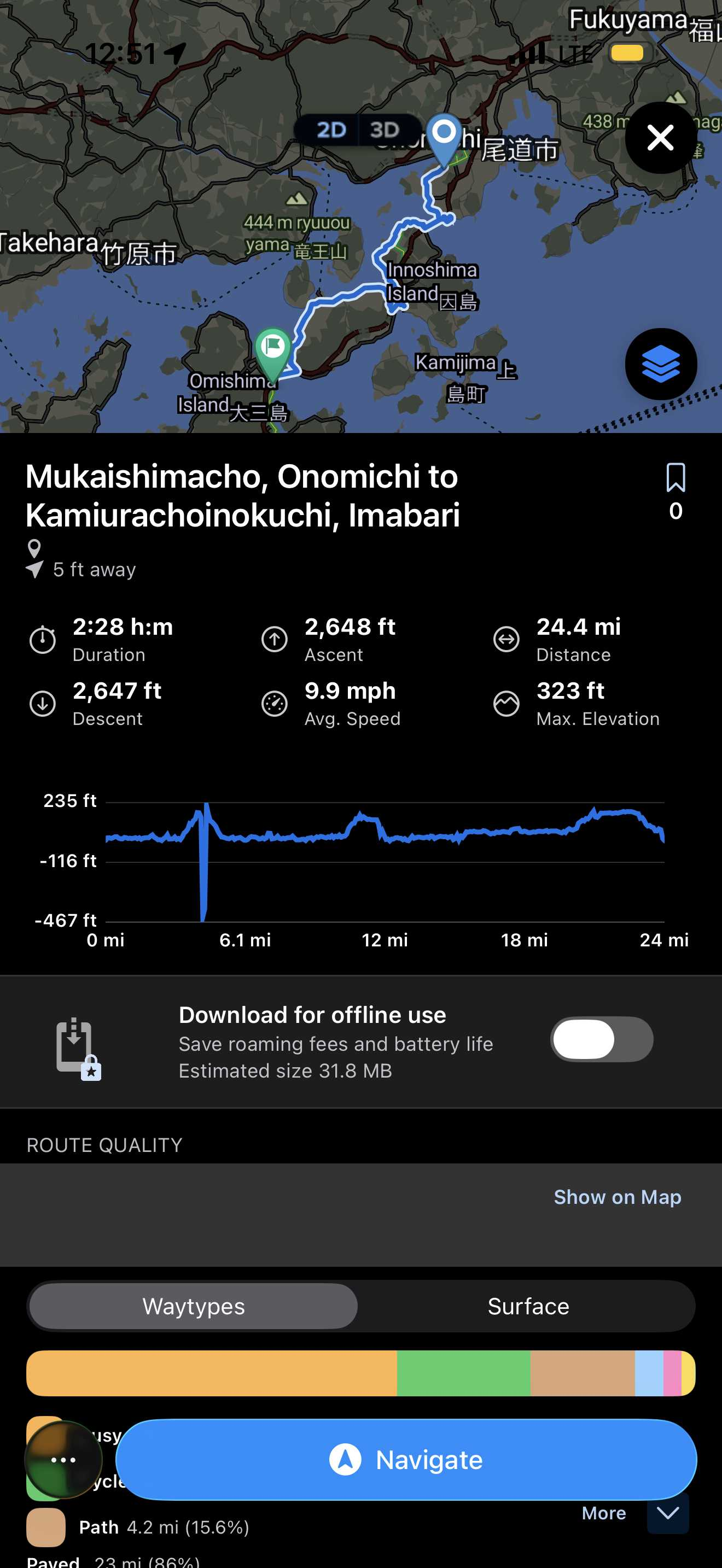Switch map to 3D view
Image resolution: width=722 pixels, height=1568 pixels.
pos(385,130)
